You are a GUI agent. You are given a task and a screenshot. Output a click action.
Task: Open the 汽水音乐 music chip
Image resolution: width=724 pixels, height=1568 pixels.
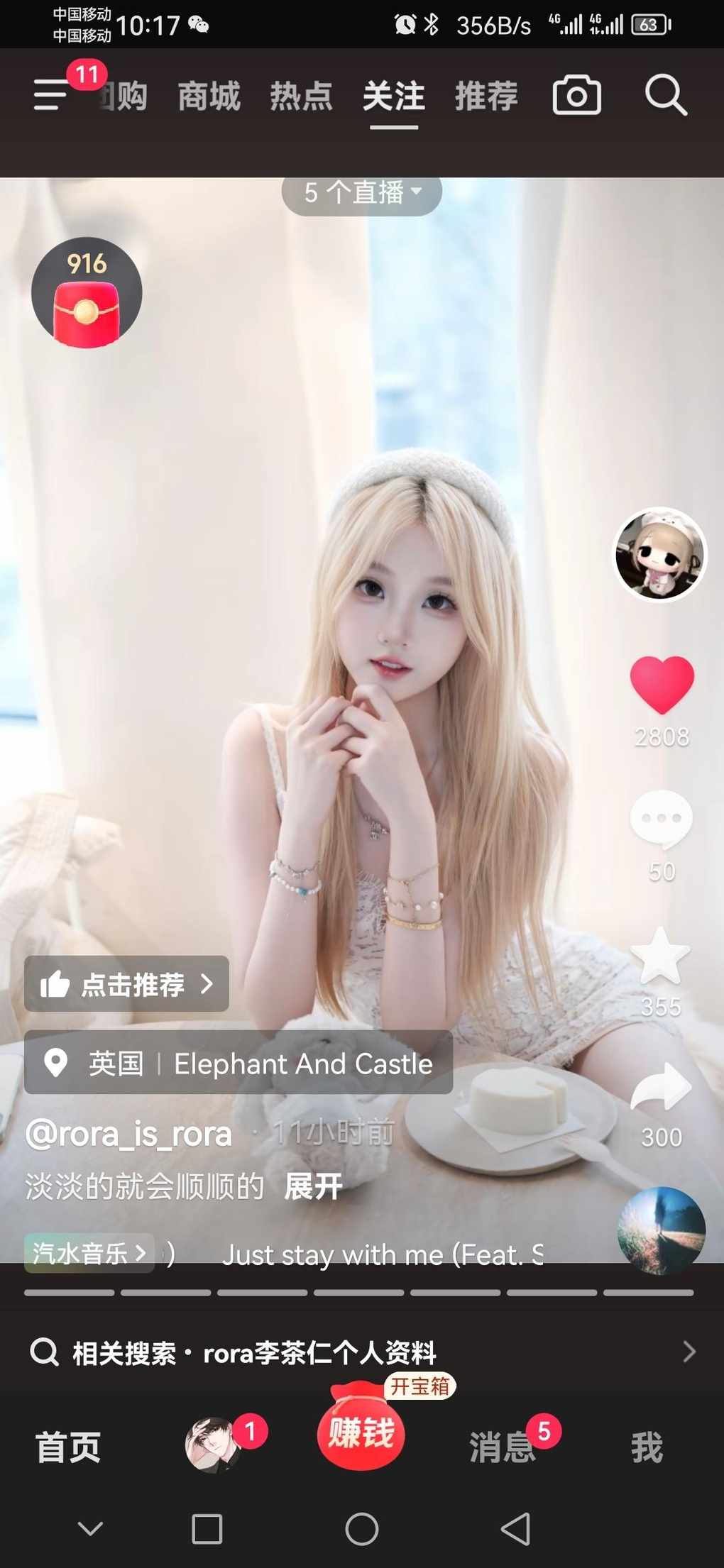(x=89, y=1254)
